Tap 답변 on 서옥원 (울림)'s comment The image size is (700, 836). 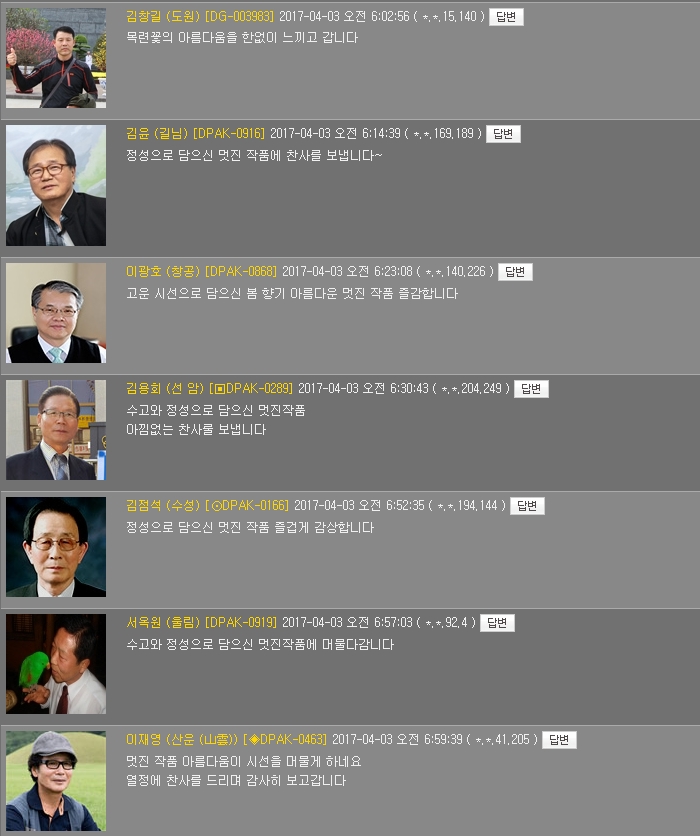pyautogui.click(x=497, y=623)
